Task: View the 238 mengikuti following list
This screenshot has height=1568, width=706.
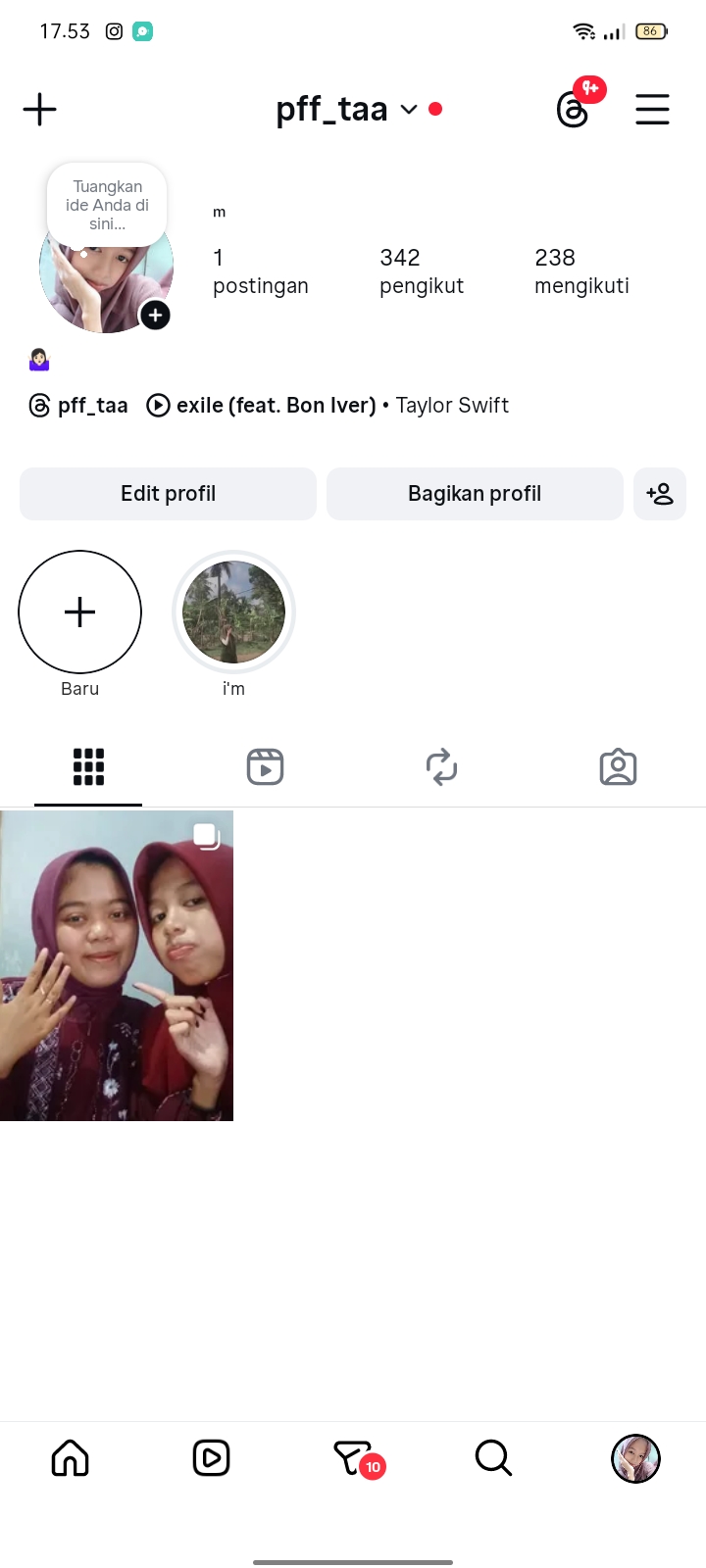Action: (x=581, y=271)
